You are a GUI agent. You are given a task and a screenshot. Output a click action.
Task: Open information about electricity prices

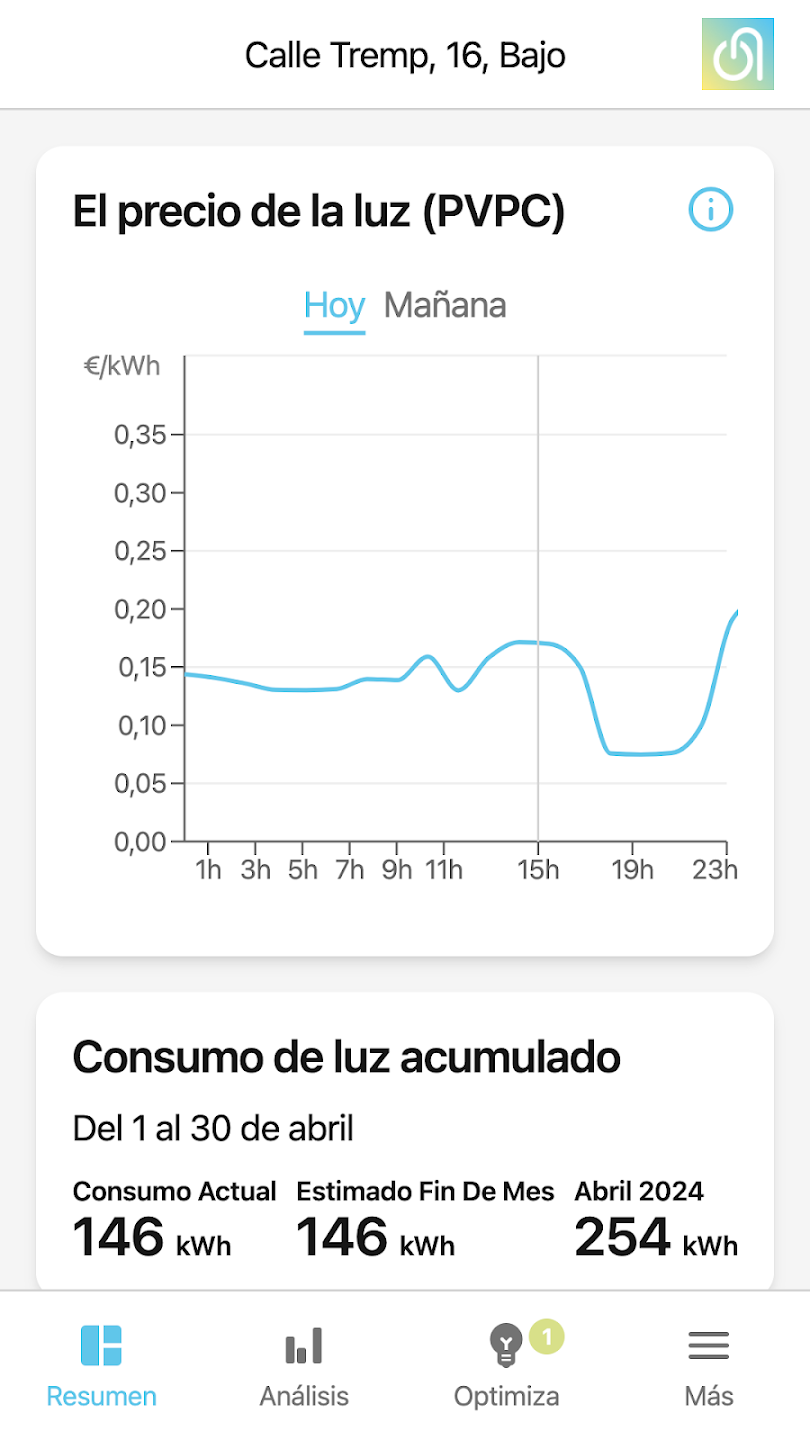pyautogui.click(x=710, y=210)
